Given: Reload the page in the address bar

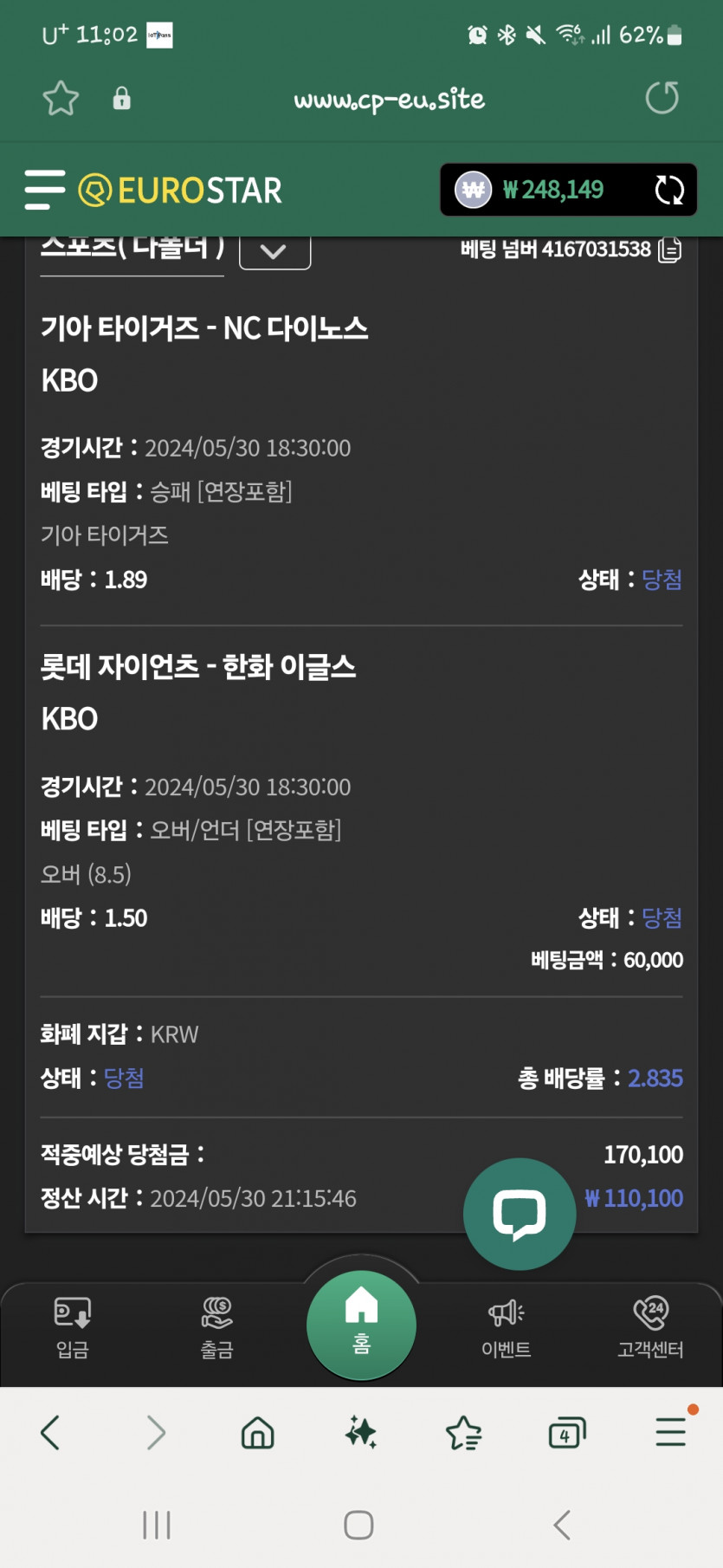Looking at the screenshot, I should tap(662, 98).
